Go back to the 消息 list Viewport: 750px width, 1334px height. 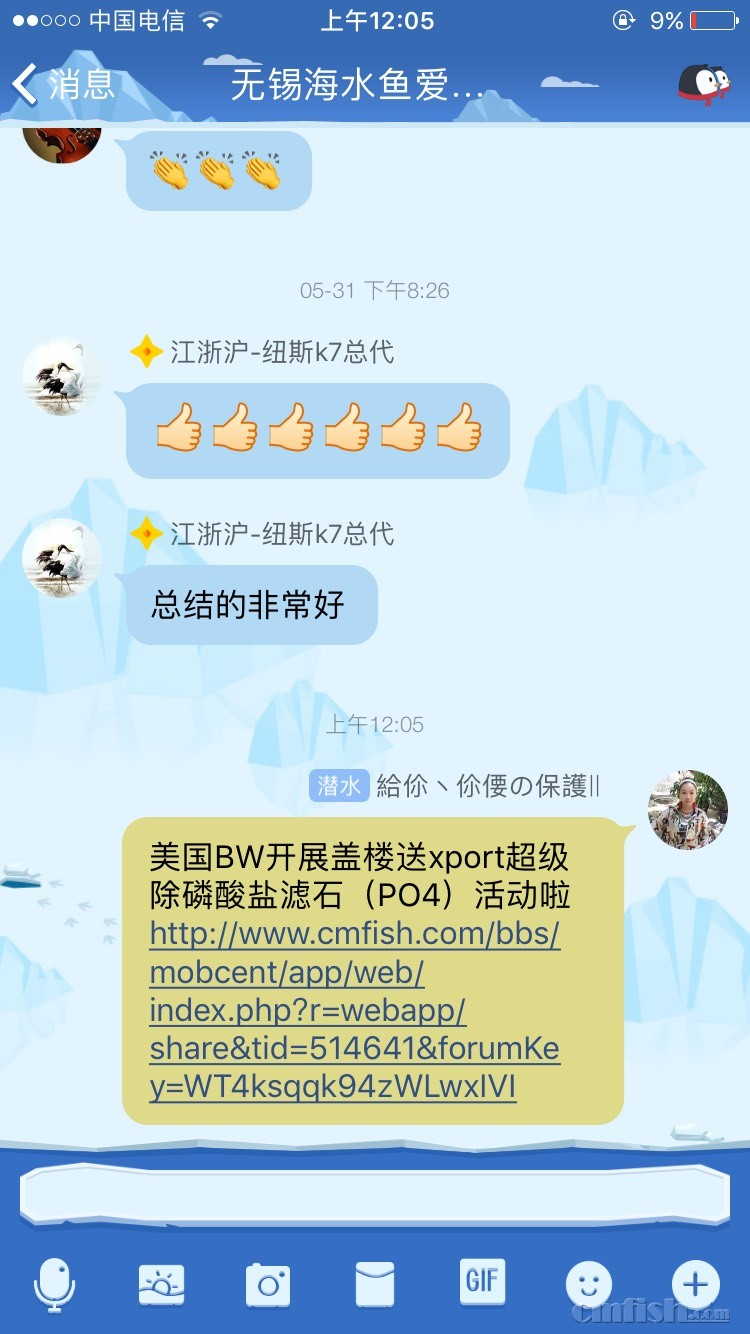62,85
